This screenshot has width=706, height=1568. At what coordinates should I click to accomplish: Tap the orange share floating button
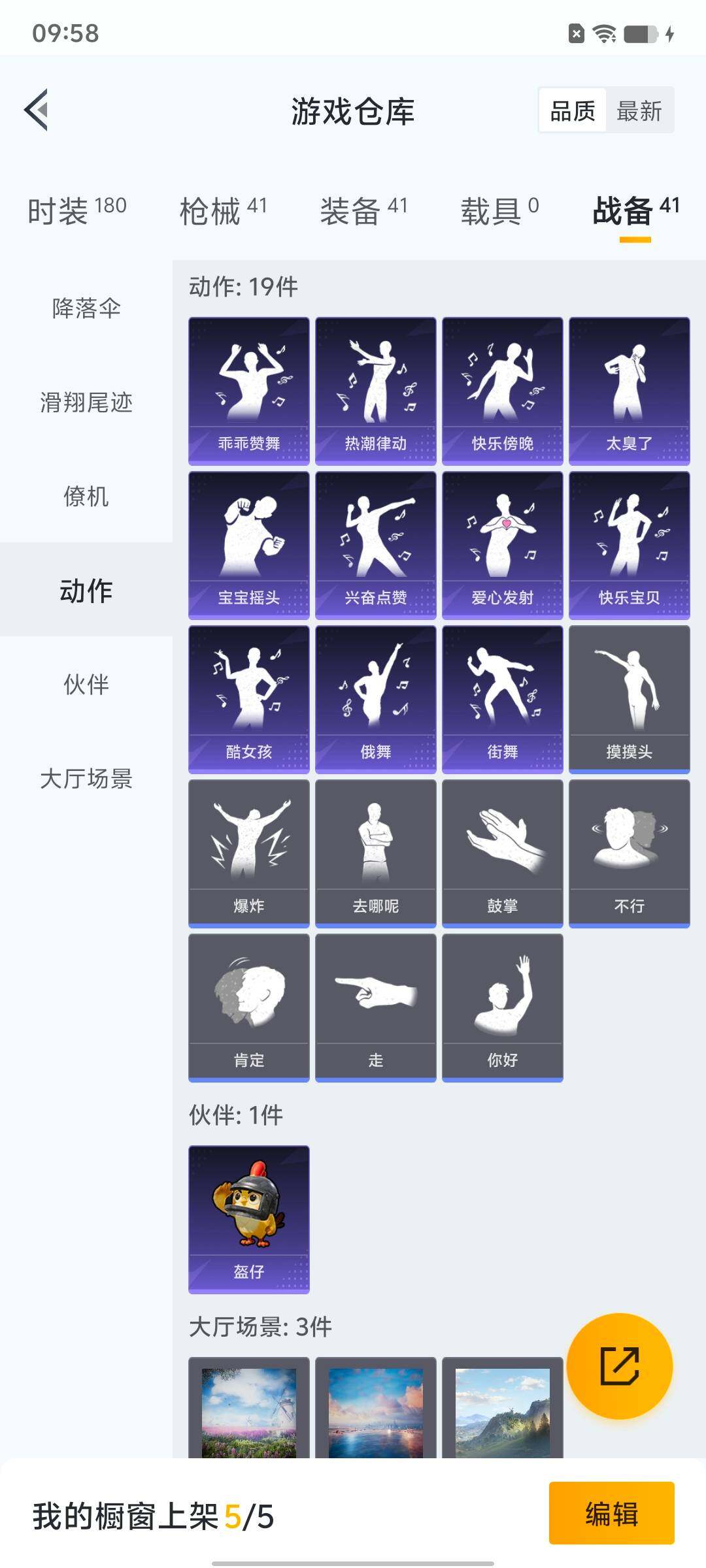tap(619, 1366)
